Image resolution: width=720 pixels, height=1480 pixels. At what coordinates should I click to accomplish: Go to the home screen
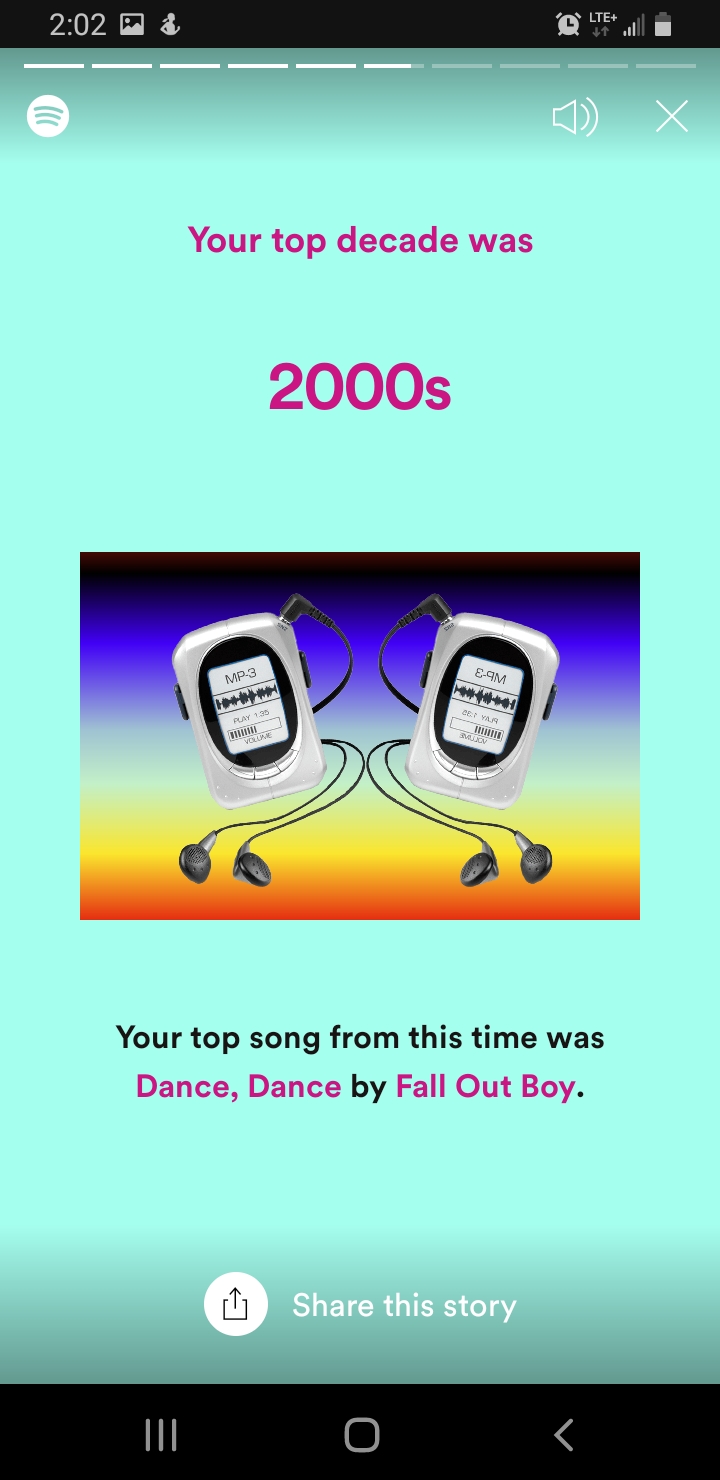tap(362, 1435)
